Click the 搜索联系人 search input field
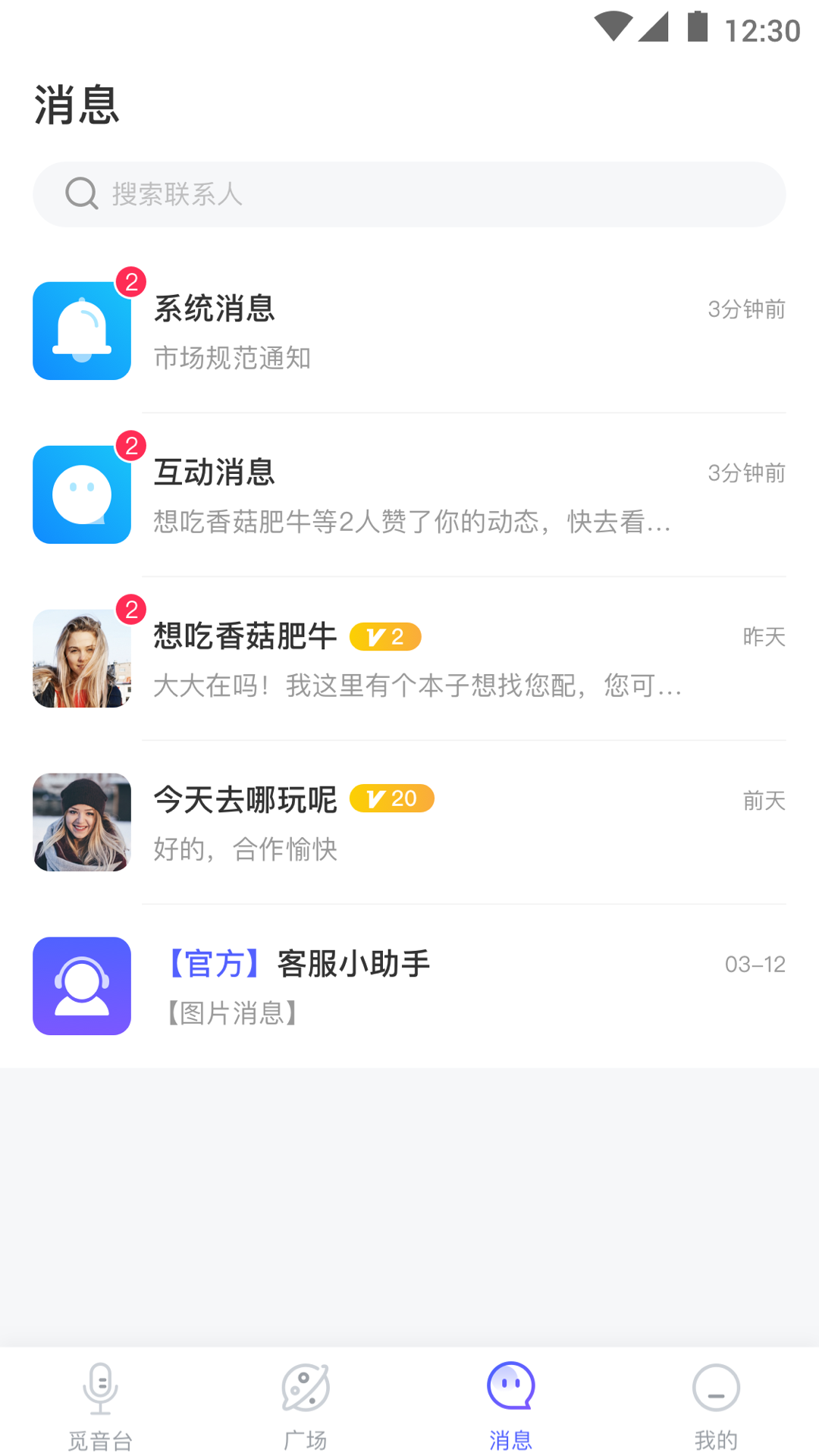819x1456 pixels. point(409,193)
